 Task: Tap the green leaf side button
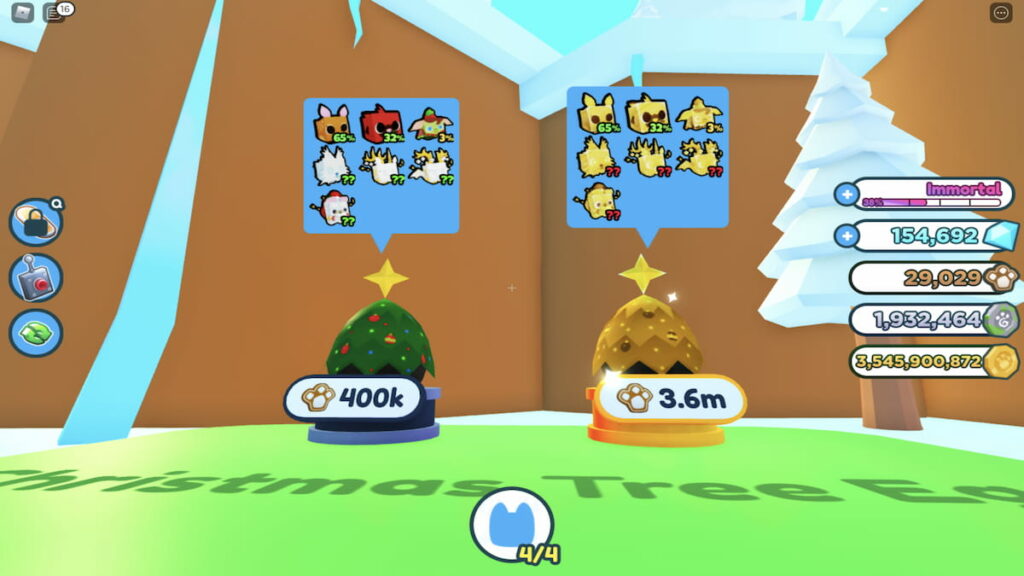pyautogui.click(x=36, y=333)
